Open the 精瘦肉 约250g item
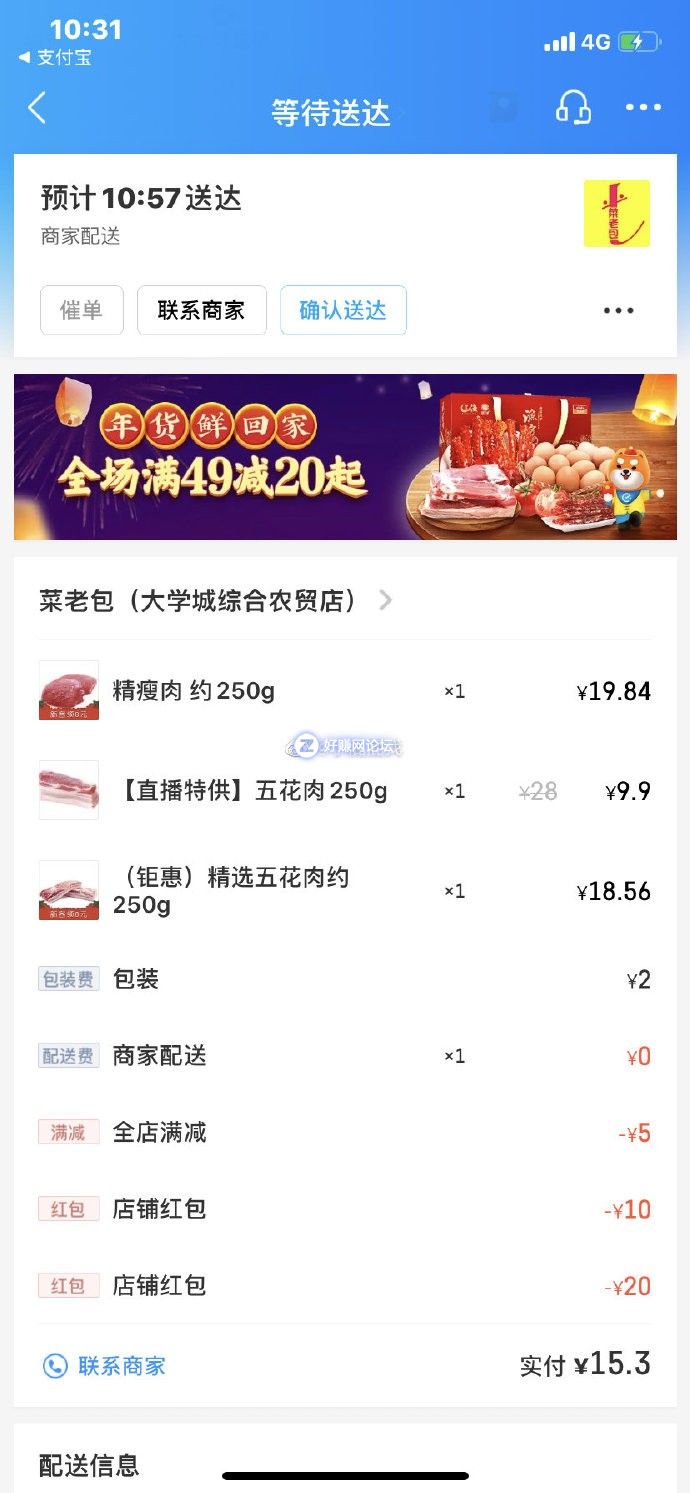 (193, 691)
